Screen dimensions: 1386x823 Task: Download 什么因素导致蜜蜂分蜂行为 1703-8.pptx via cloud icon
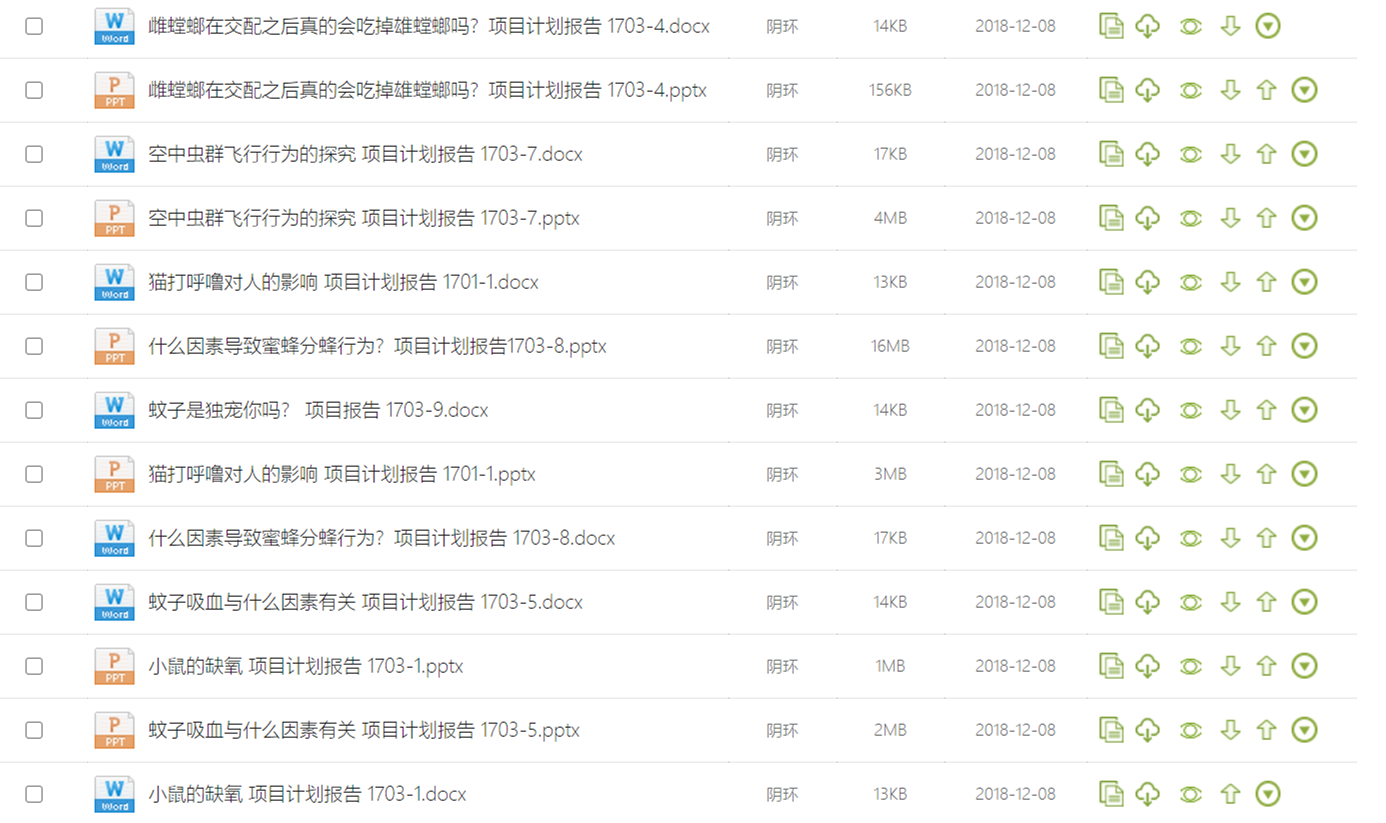1148,346
